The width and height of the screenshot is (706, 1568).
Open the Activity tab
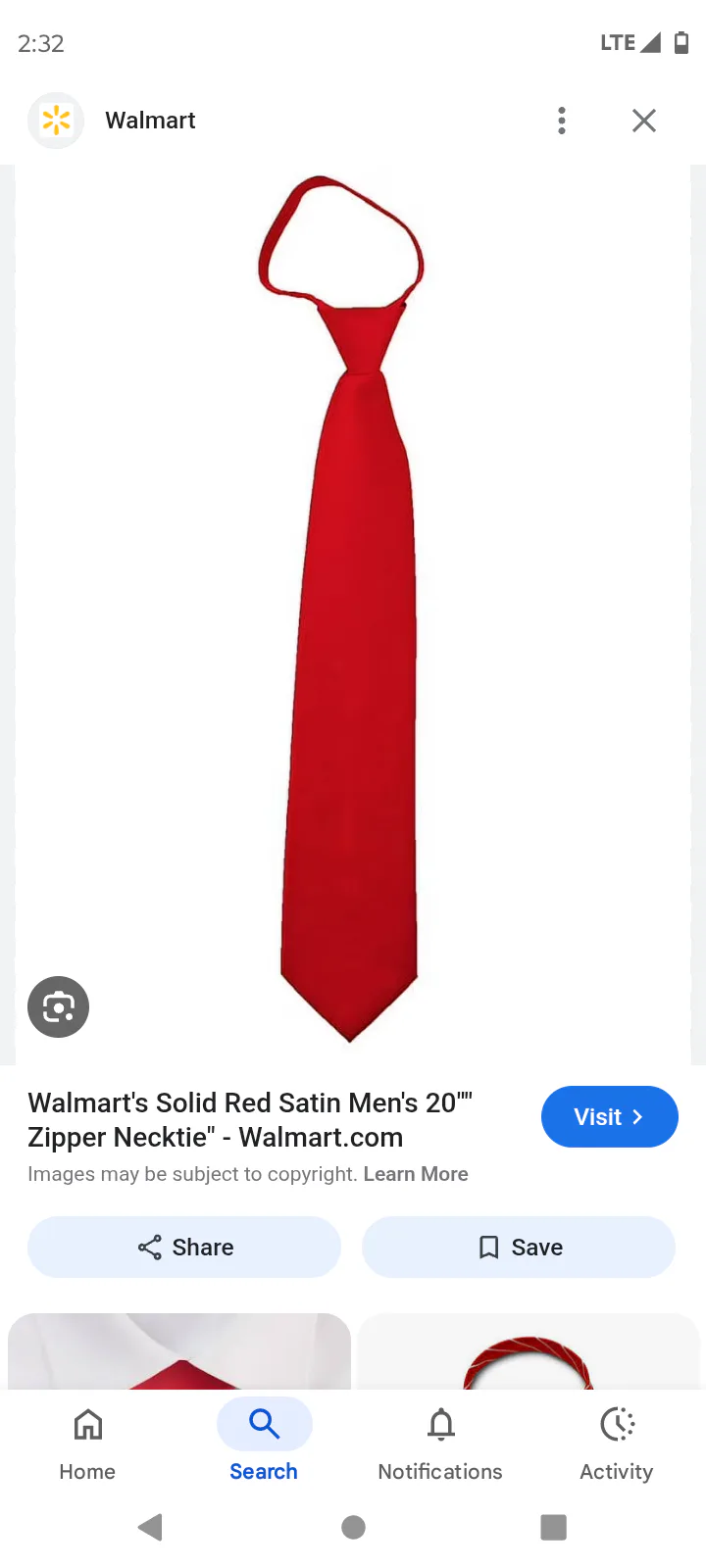point(616,1443)
